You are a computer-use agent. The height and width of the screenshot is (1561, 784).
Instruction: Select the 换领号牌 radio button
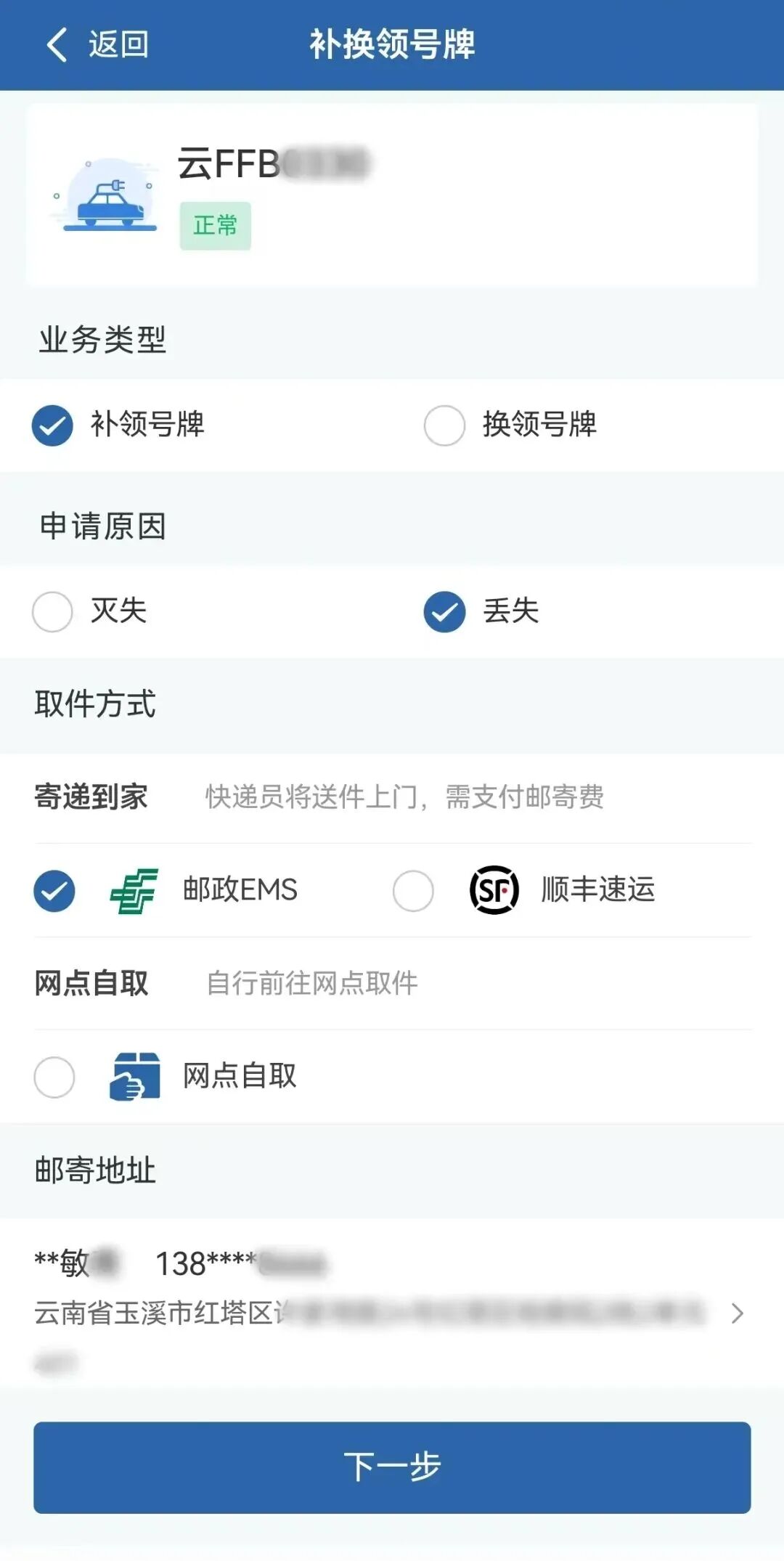coord(444,426)
